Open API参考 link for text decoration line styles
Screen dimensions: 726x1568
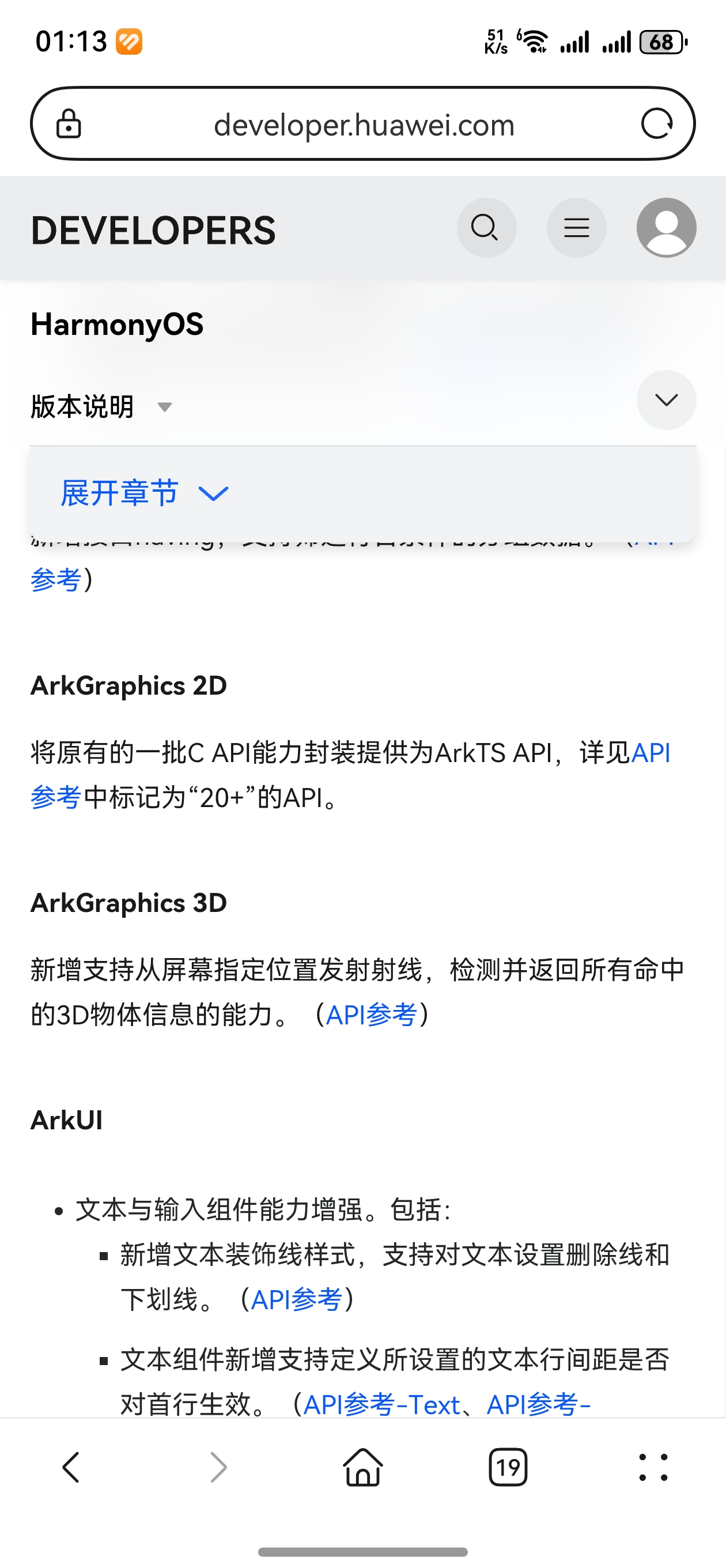click(296, 1299)
